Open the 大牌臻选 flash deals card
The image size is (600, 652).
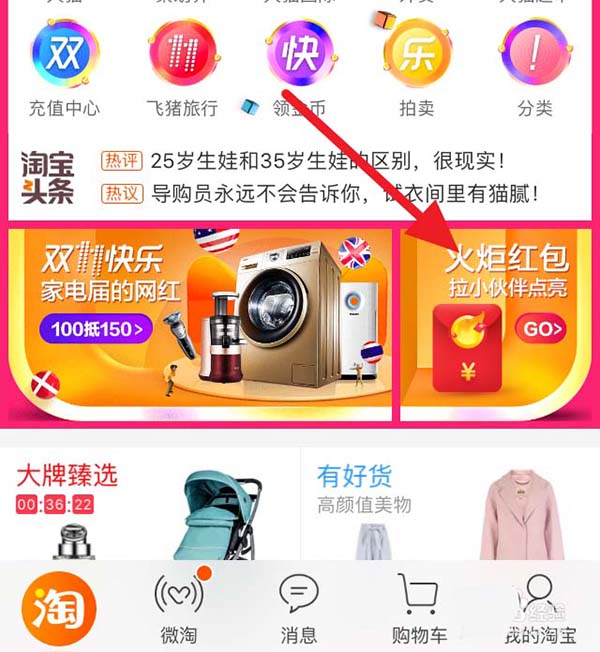pos(150,505)
